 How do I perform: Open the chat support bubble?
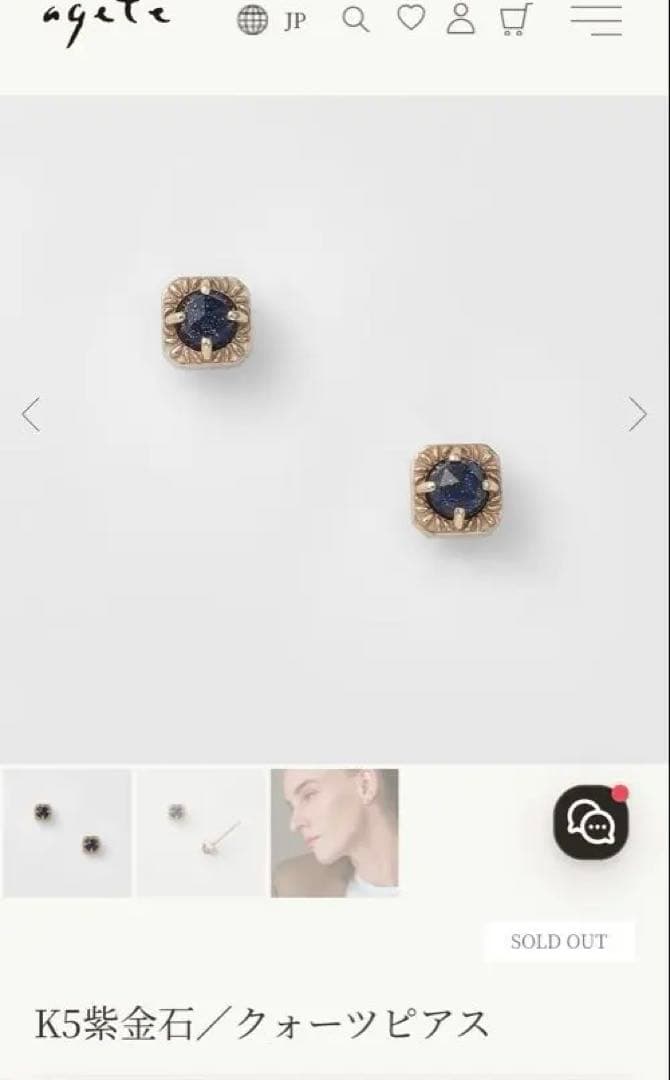coord(591,822)
